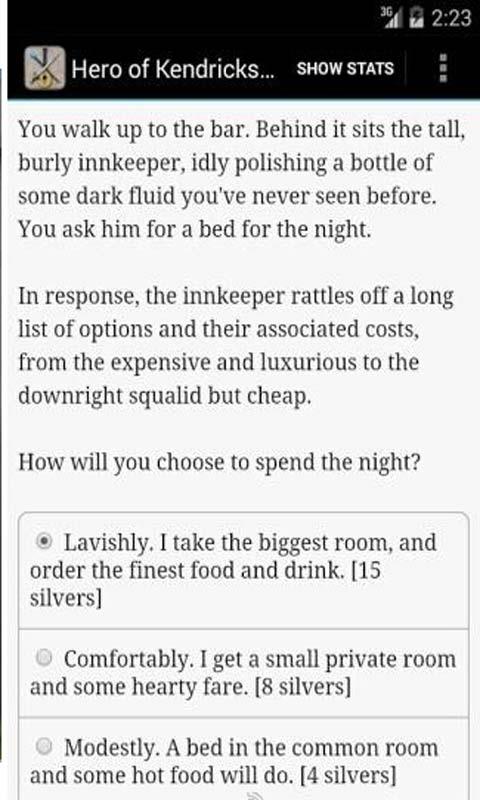Image resolution: width=480 pixels, height=800 pixels.
Task: Tap the Hero of Kendricks app icon
Action: (x=45, y=68)
